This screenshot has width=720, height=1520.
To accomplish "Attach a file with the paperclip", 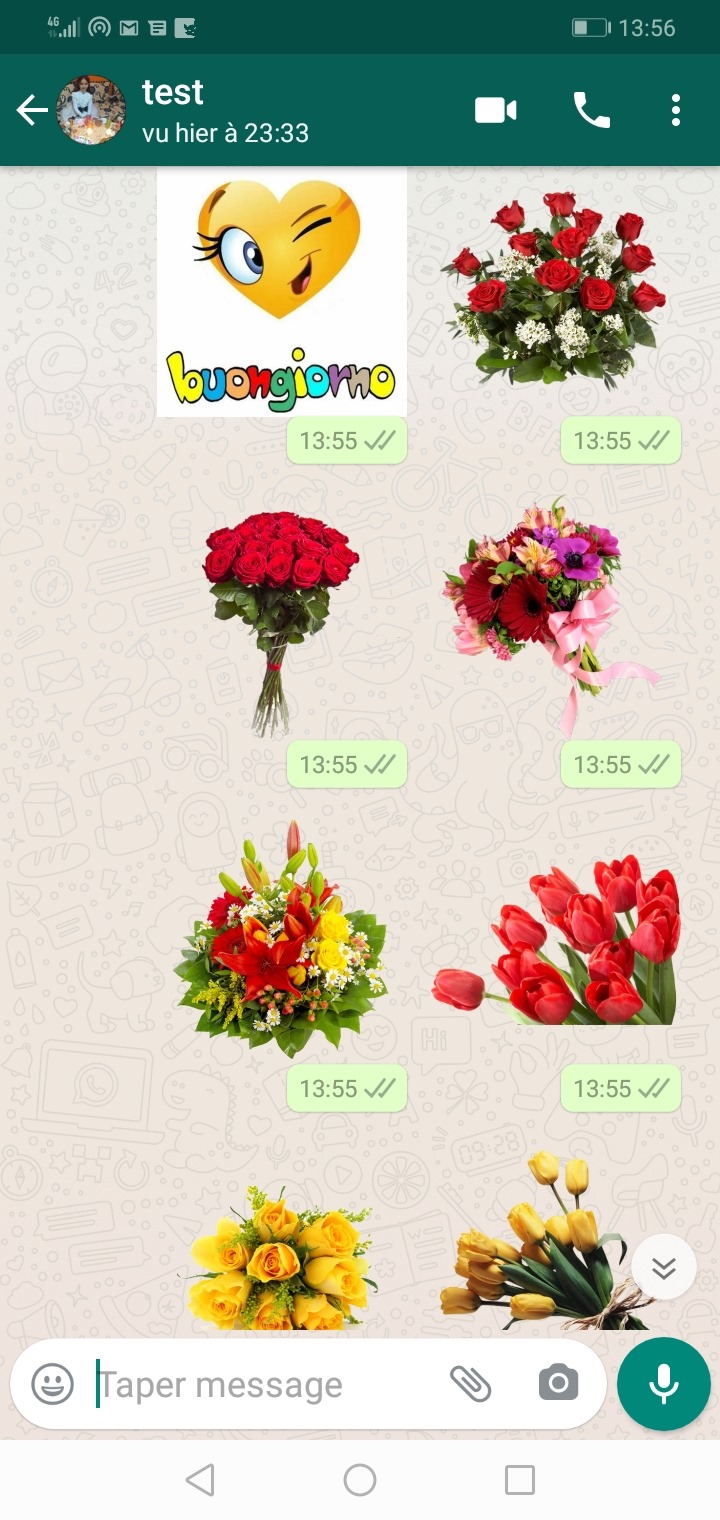I will click(x=470, y=1384).
